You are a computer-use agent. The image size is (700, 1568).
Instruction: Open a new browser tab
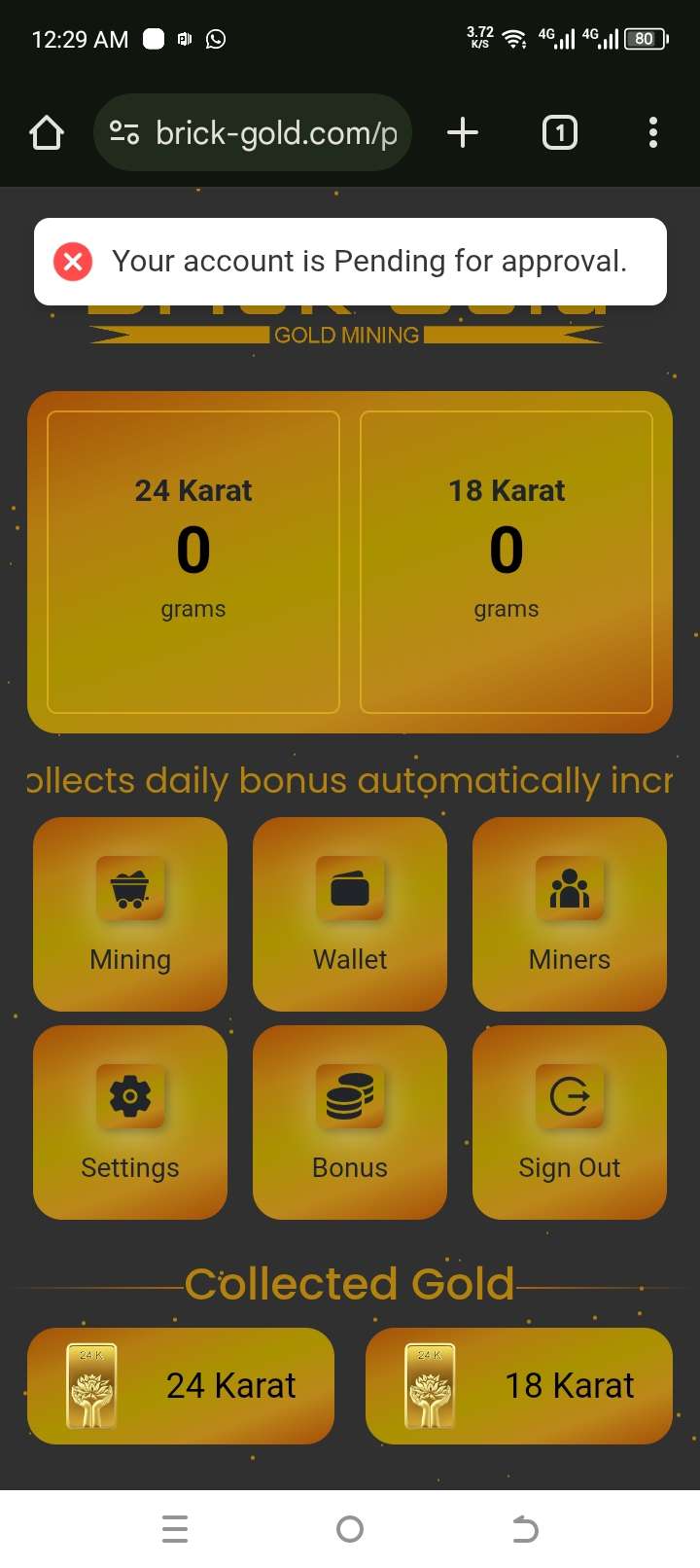pos(463,132)
